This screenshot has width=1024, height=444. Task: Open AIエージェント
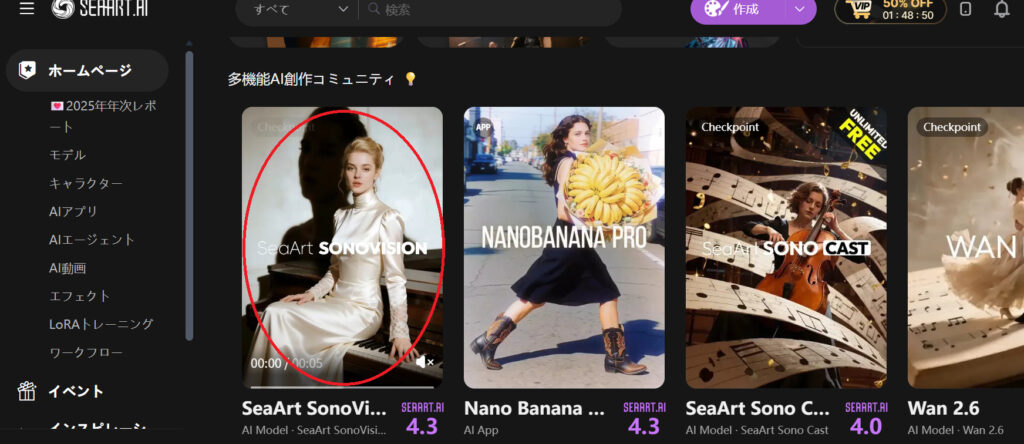[x=91, y=240]
